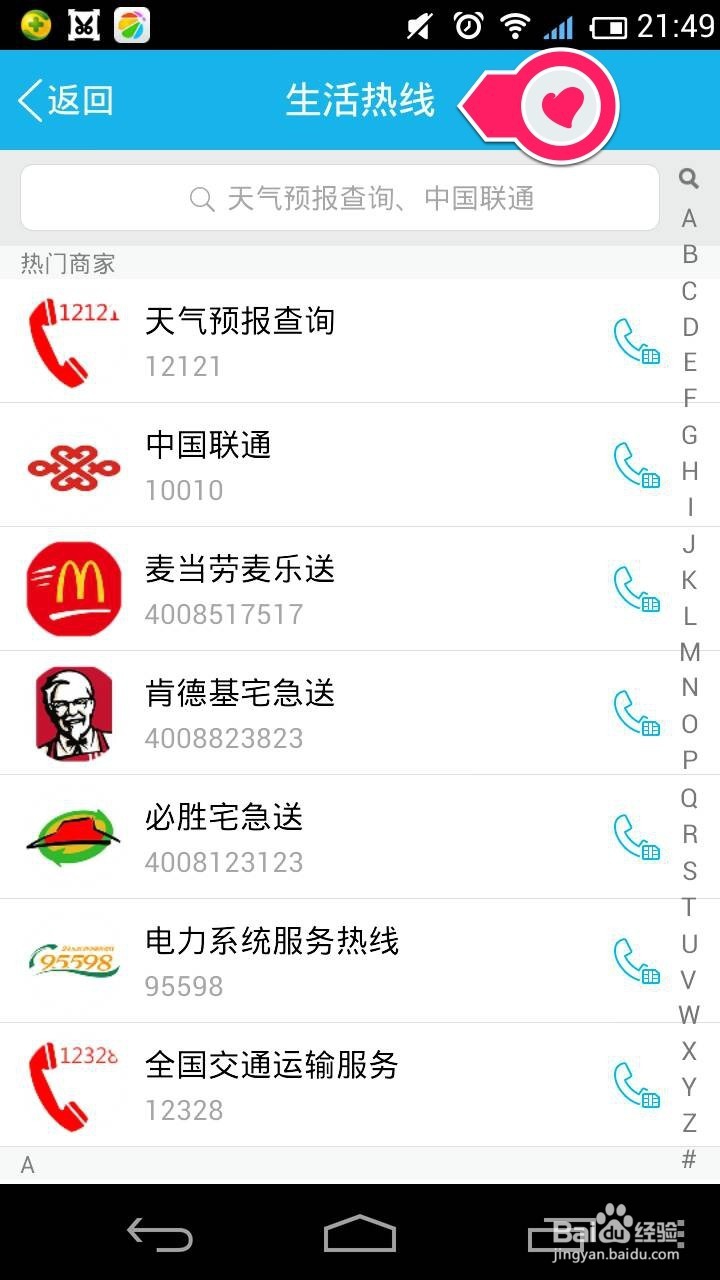Tap the search box for hotlines
Viewport: 720px width, 1280px height.
point(340,198)
